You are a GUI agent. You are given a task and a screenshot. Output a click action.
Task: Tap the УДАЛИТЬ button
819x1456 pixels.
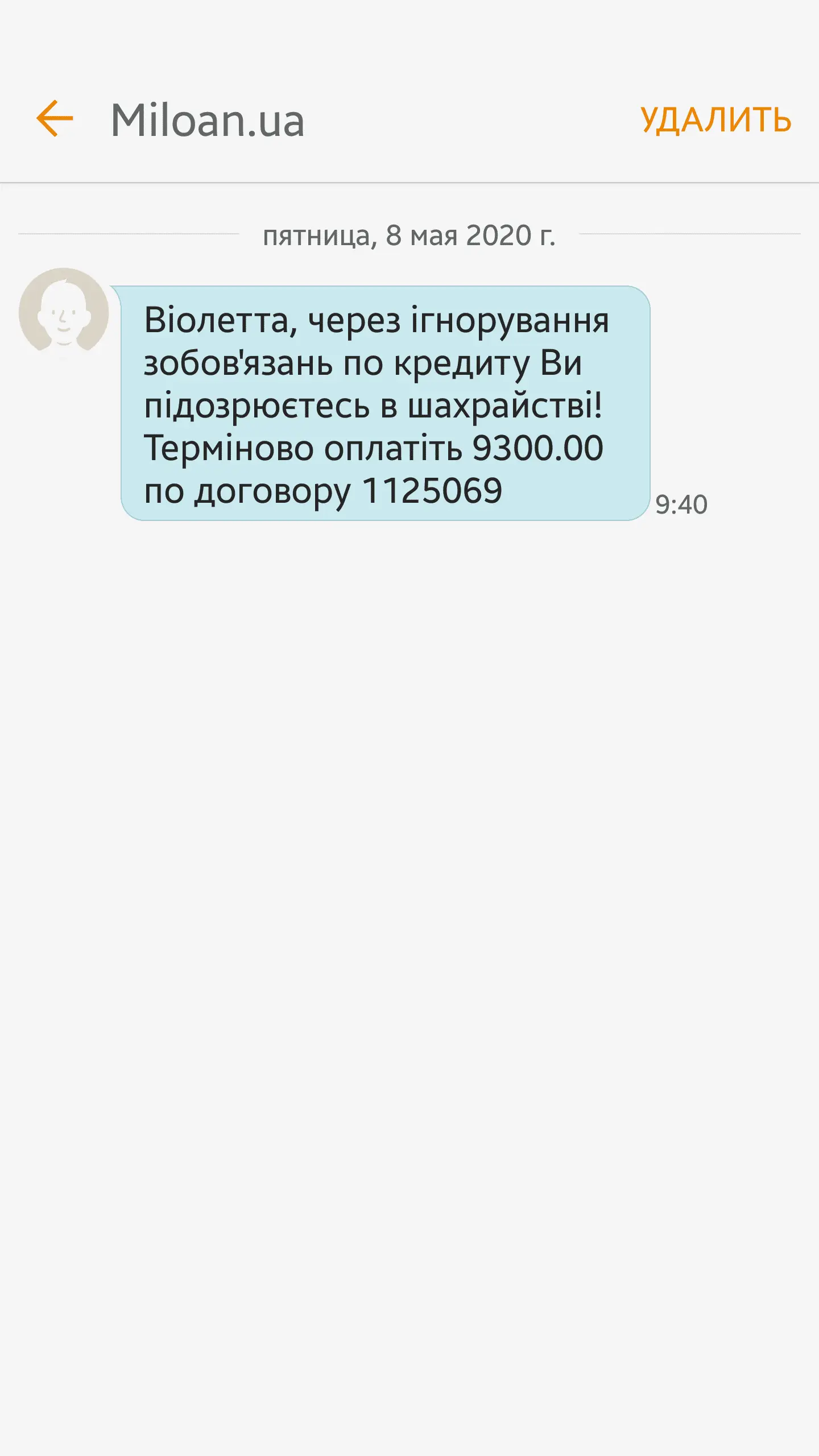pos(715,120)
